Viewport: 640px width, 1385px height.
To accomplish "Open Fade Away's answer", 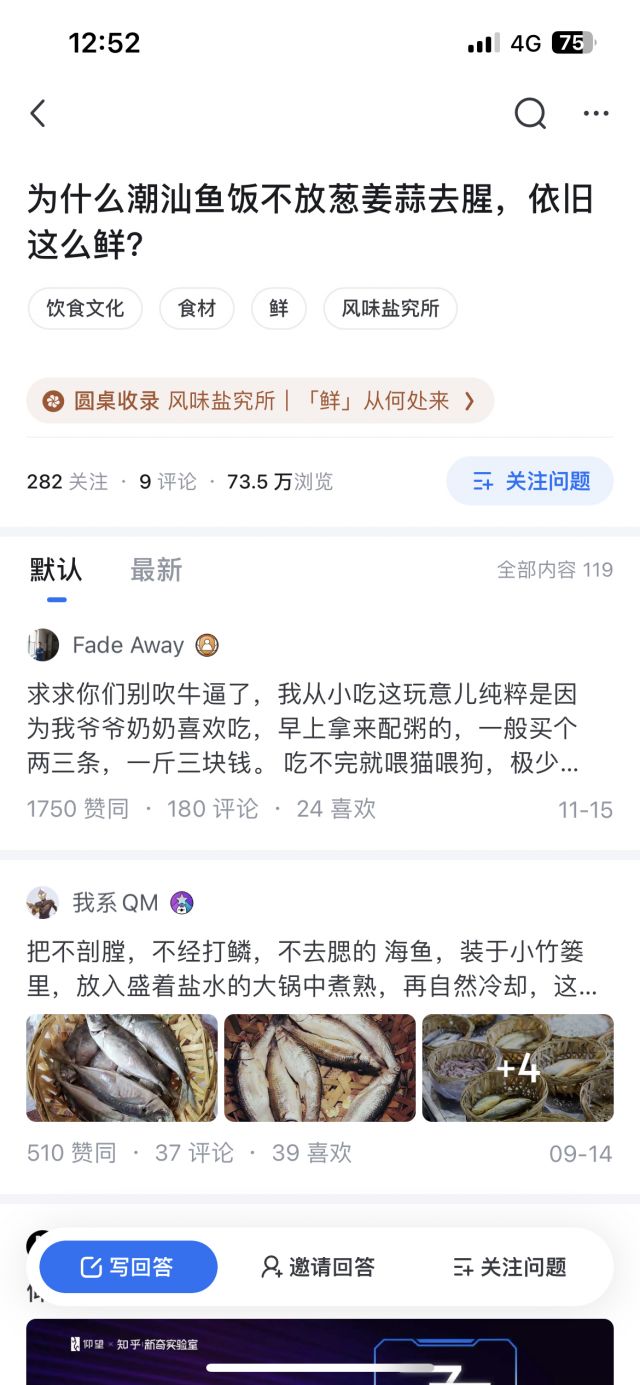I will click(302, 729).
